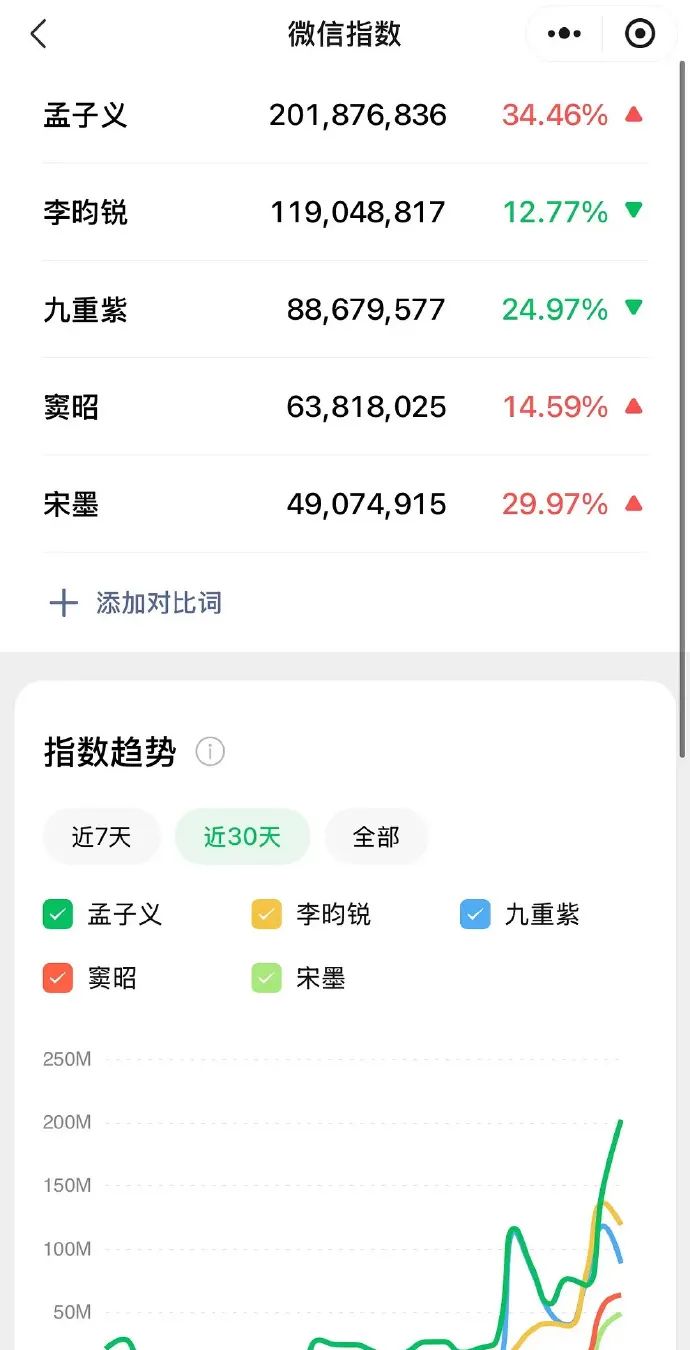690x1350 pixels.
Task: Open the info icon beside 指数趋势
Action: click(x=210, y=752)
